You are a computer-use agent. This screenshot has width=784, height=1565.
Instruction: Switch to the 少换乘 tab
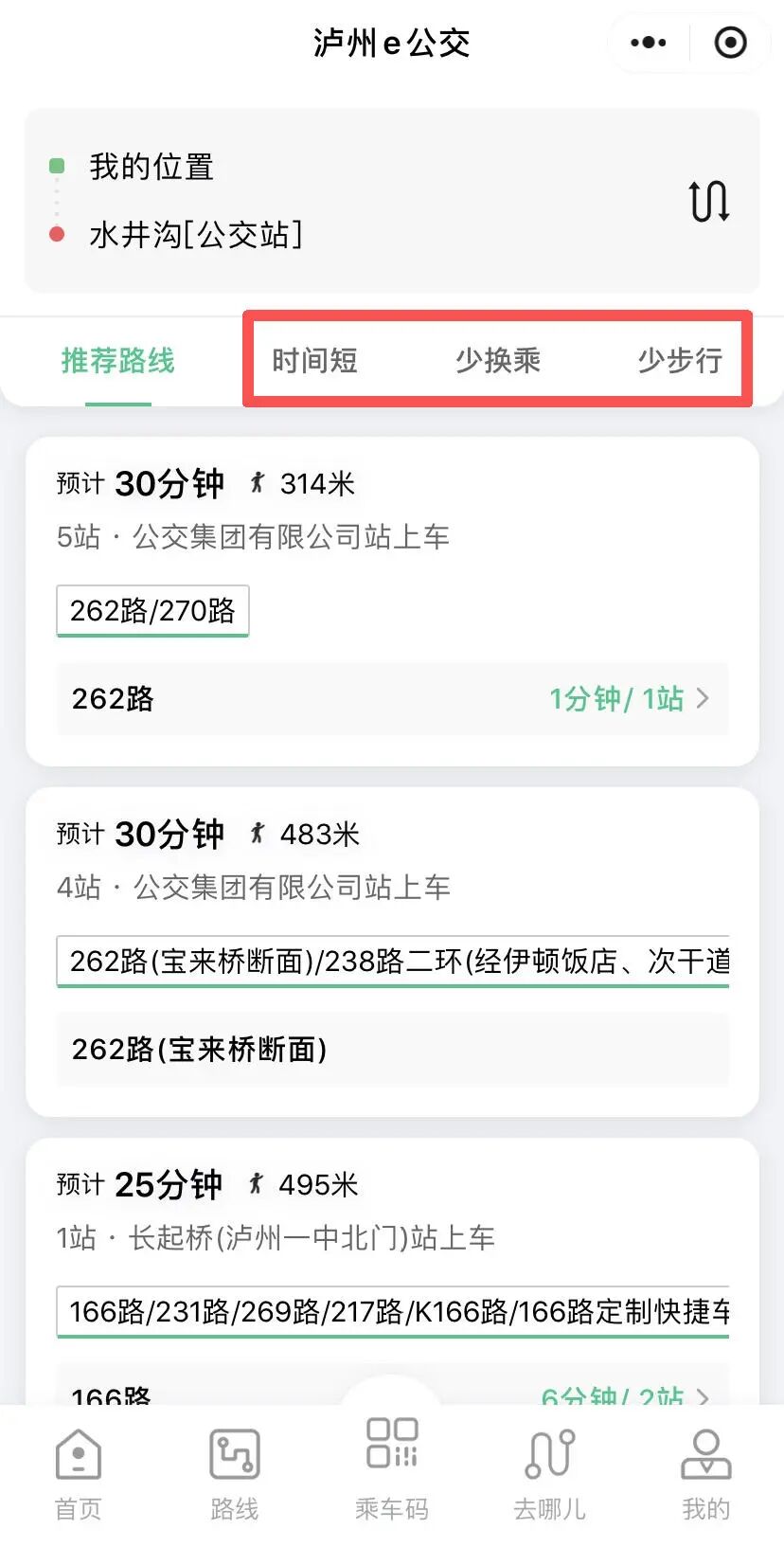(498, 361)
